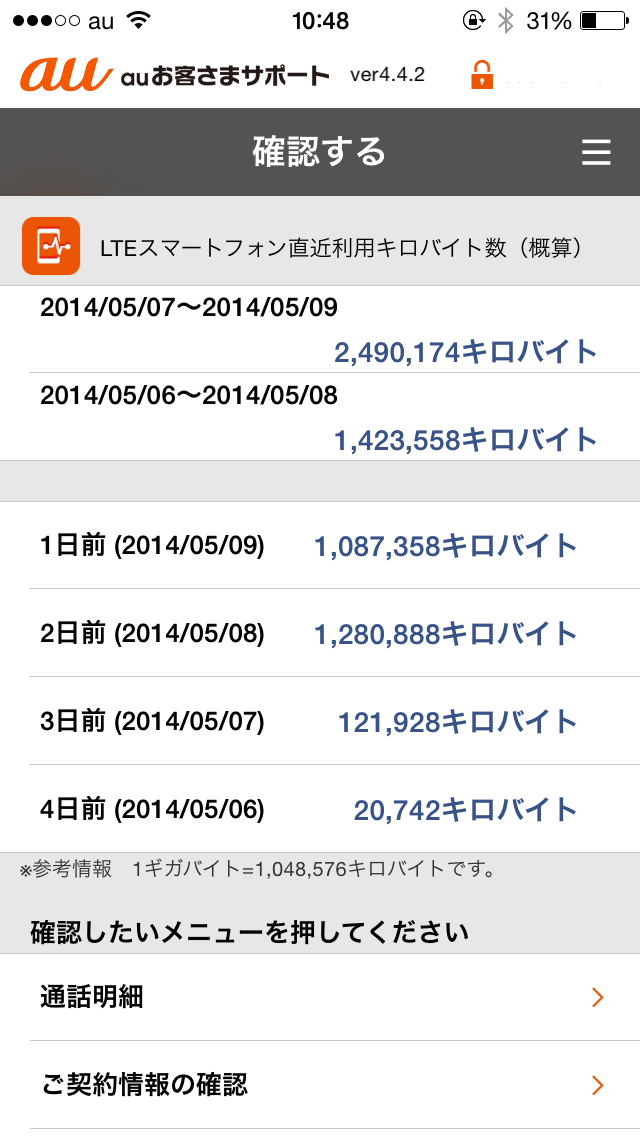
Task: Open the hamburger menu
Action: click(x=596, y=152)
